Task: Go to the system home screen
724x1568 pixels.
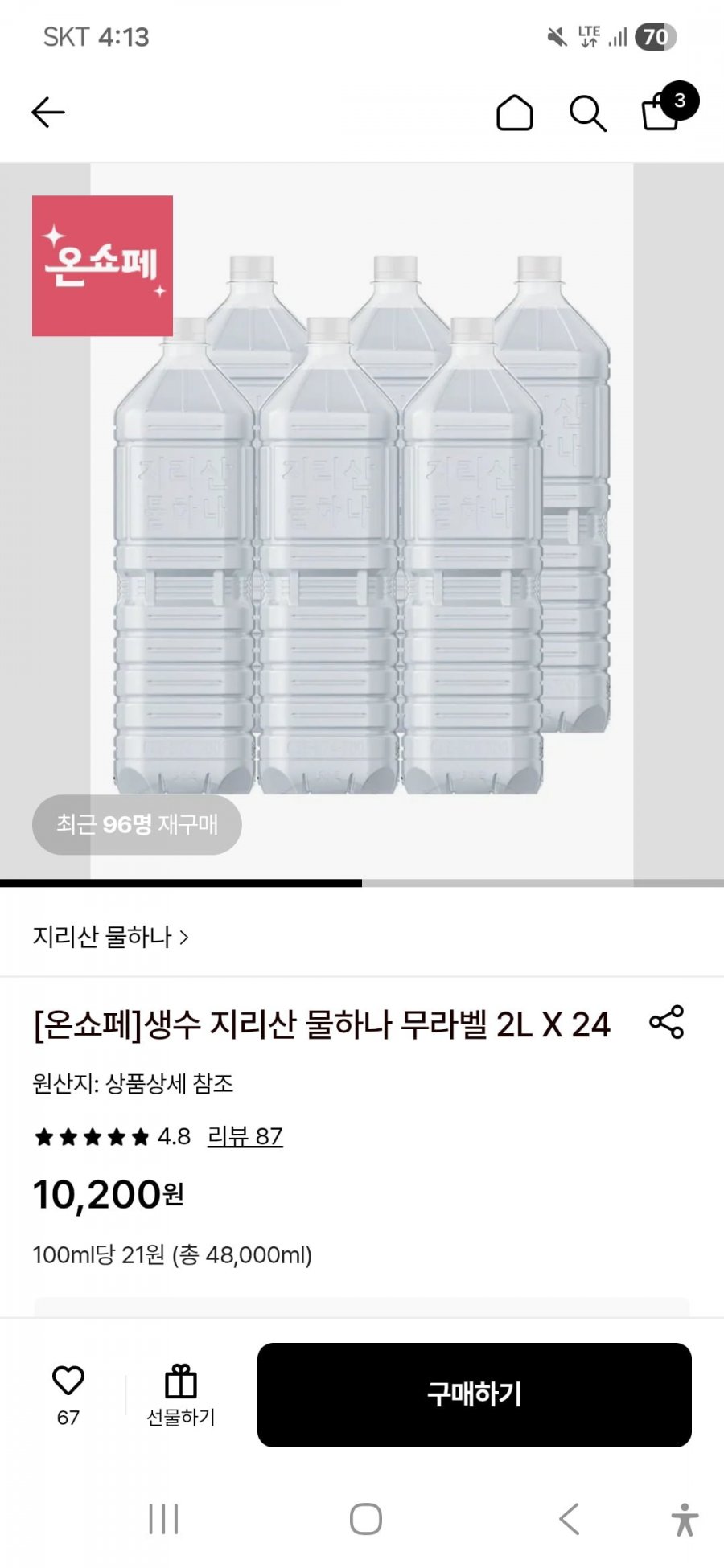Action: coord(365,1519)
